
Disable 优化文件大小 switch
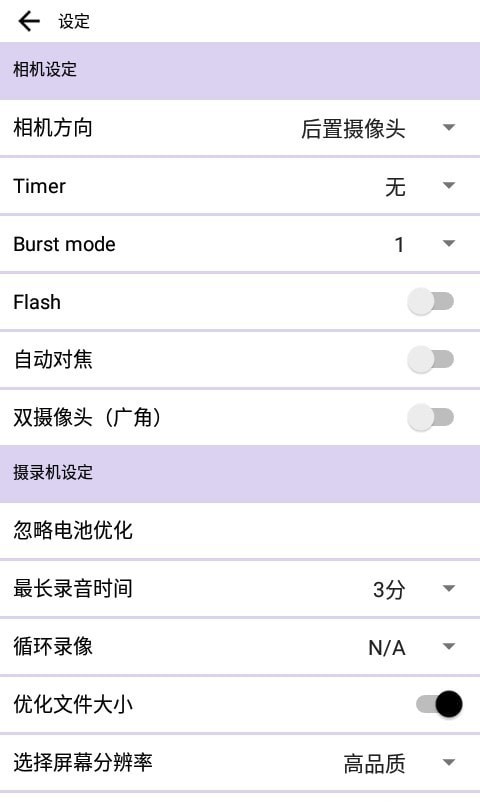click(439, 704)
